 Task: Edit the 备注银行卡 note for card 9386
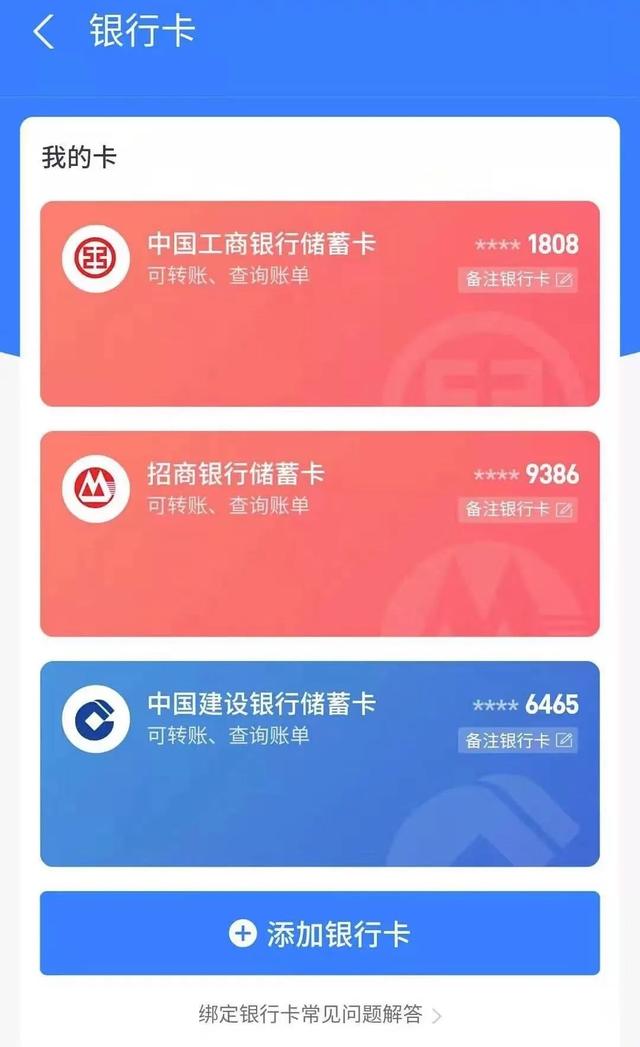coord(517,509)
